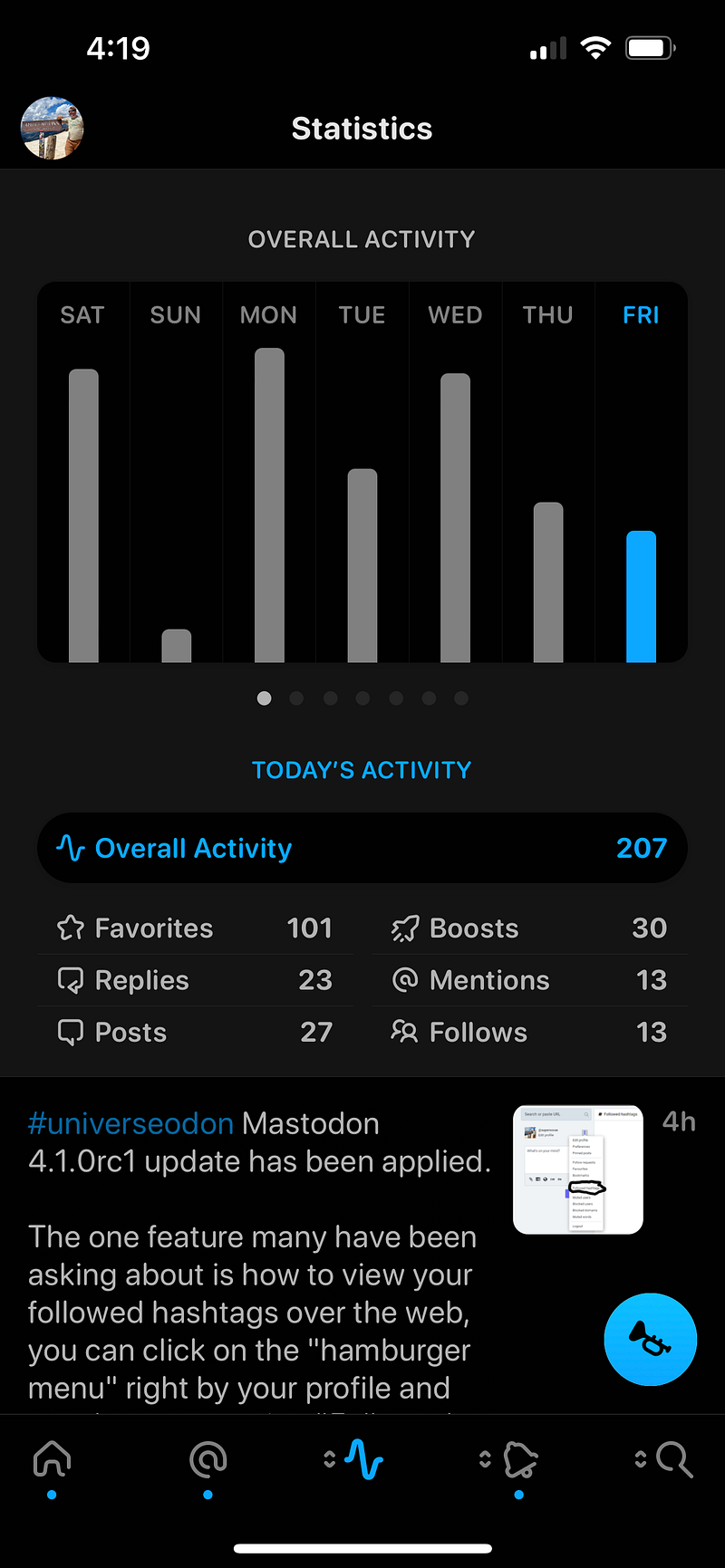Screen dimensions: 725x1568
Task: Show Mentions statistics
Action: pos(529,980)
